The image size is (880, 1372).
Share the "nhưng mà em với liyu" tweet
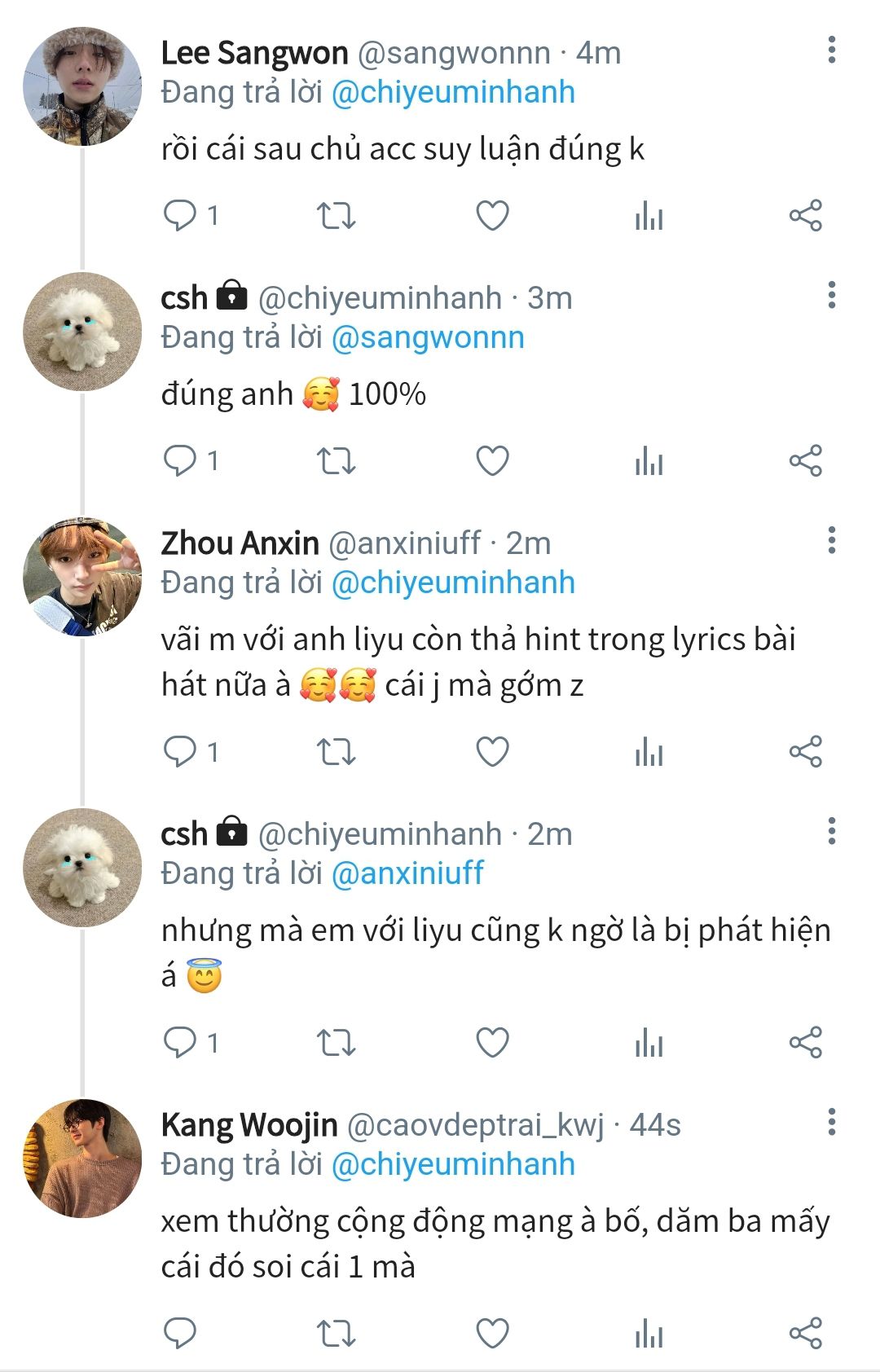pos(805,1043)
